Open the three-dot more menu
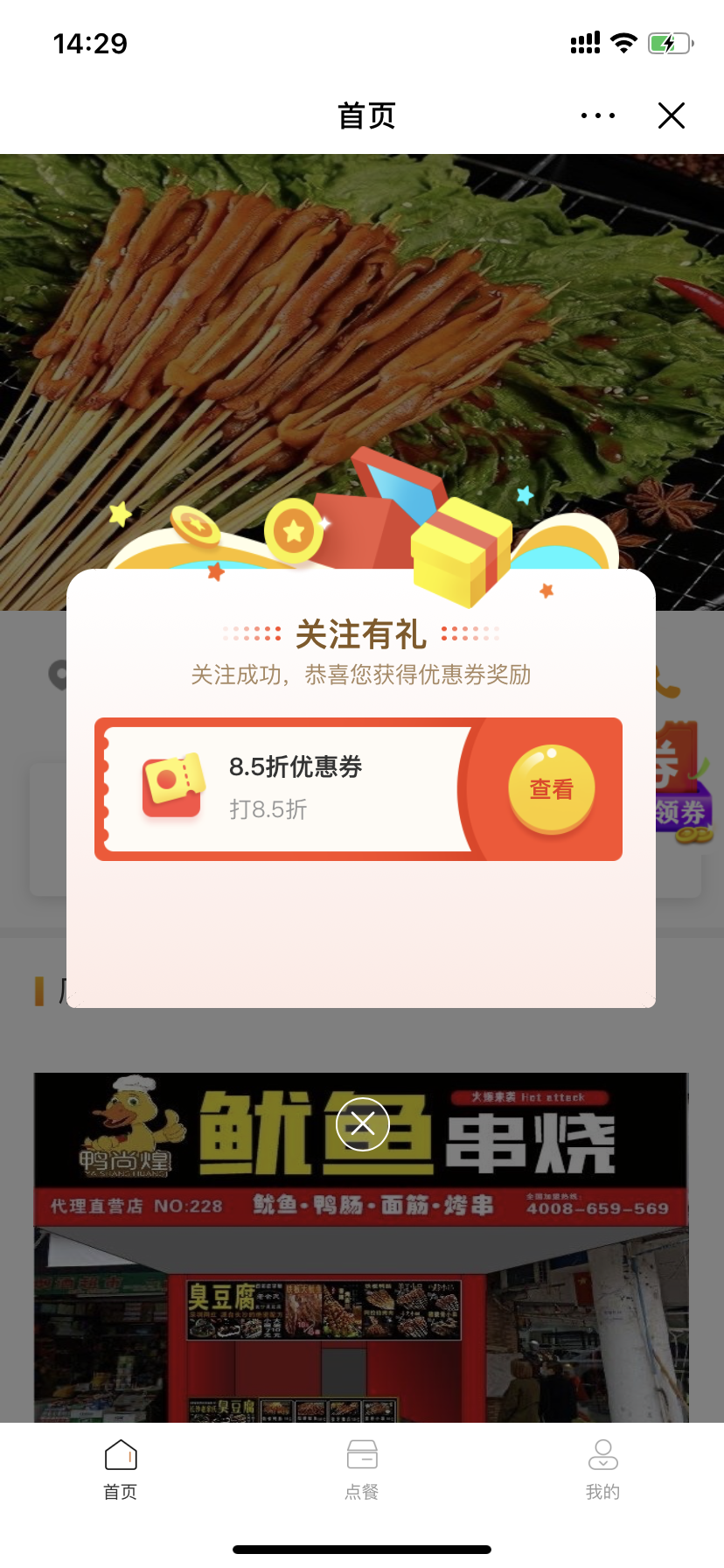Viewport: 724px width, 1568px height. [x=598, y=115]
